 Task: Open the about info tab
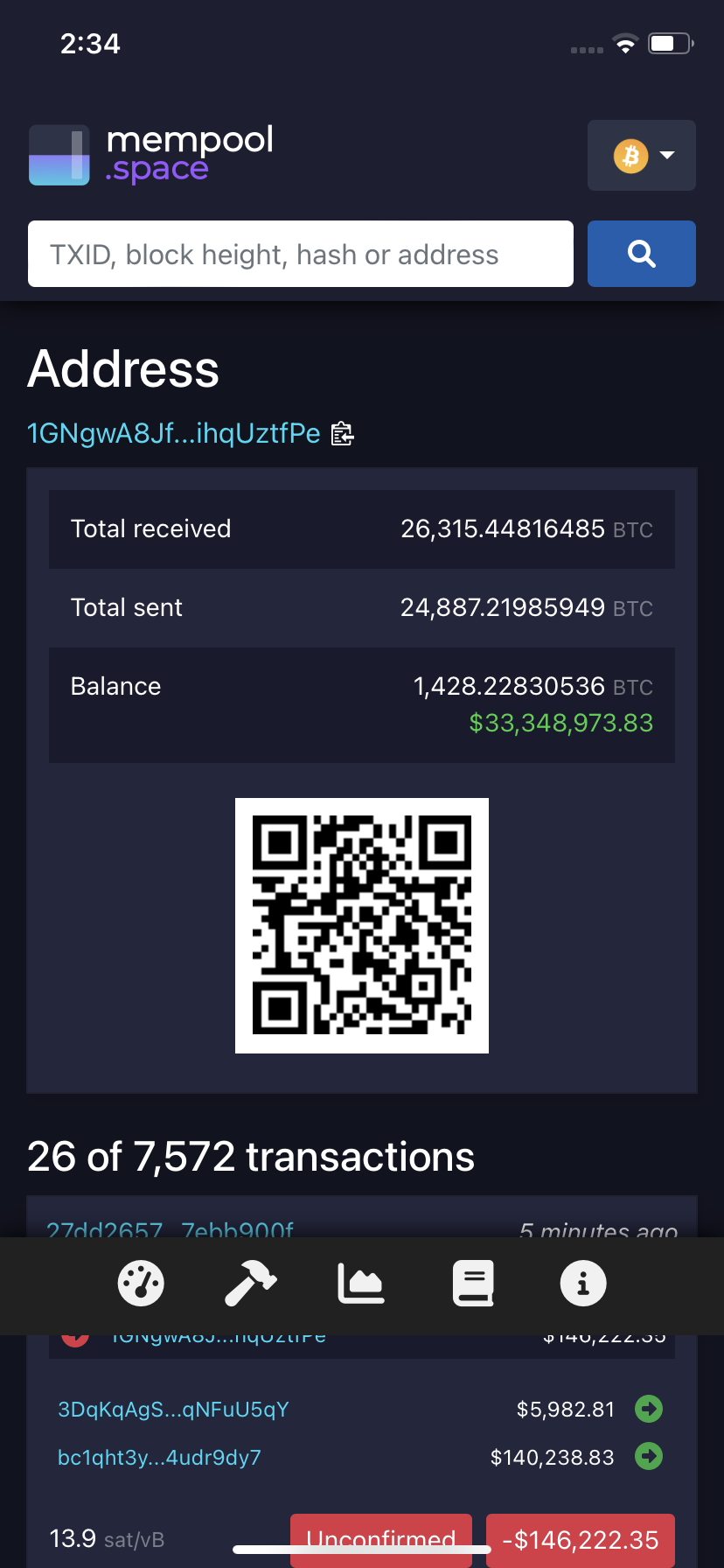pos(583,1284)
